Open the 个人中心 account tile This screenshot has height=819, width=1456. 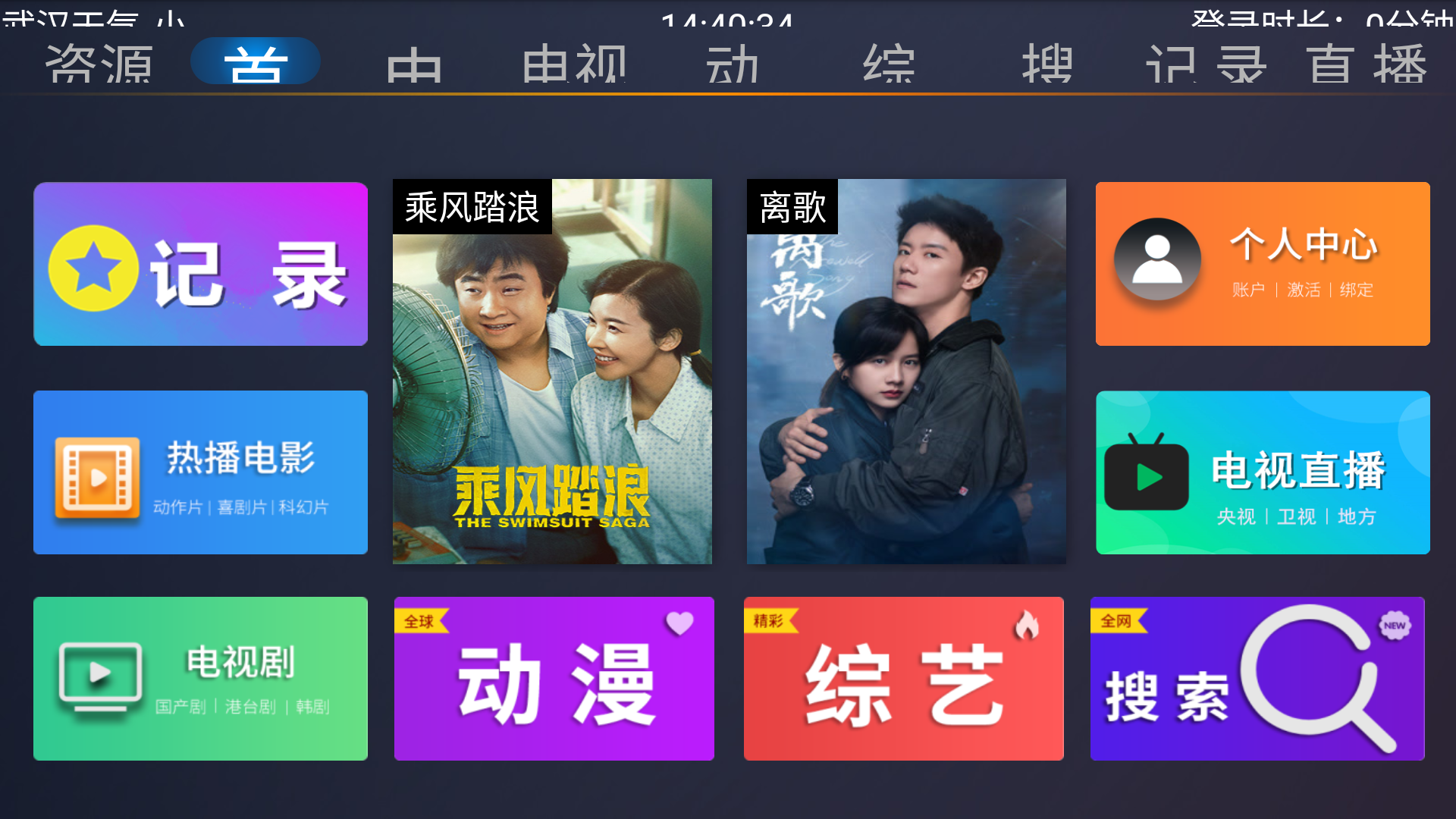1263,264
